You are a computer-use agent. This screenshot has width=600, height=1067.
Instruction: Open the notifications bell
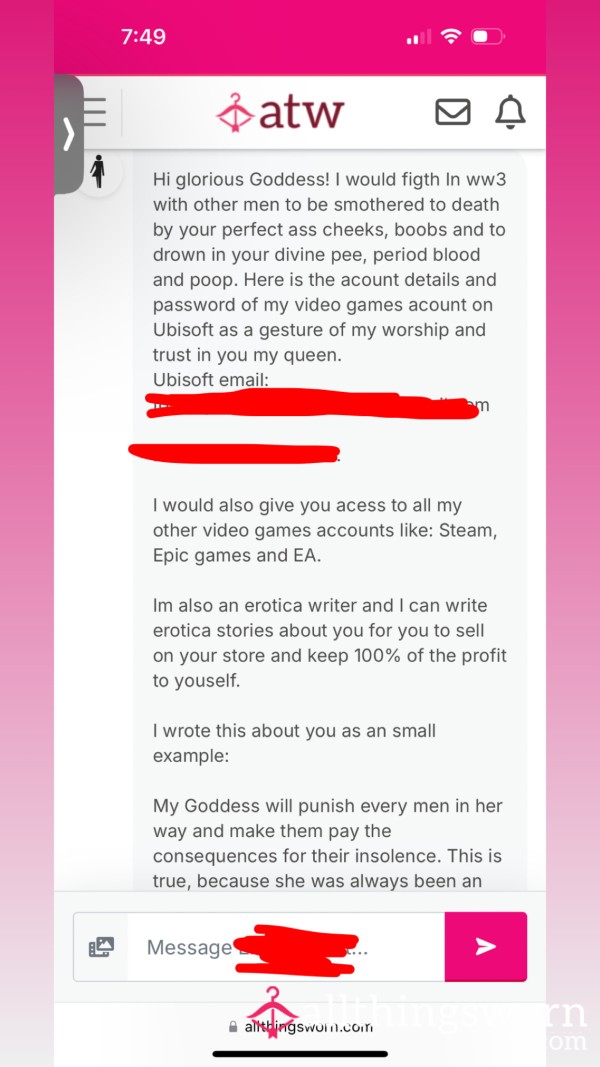[x=510, y=112]
